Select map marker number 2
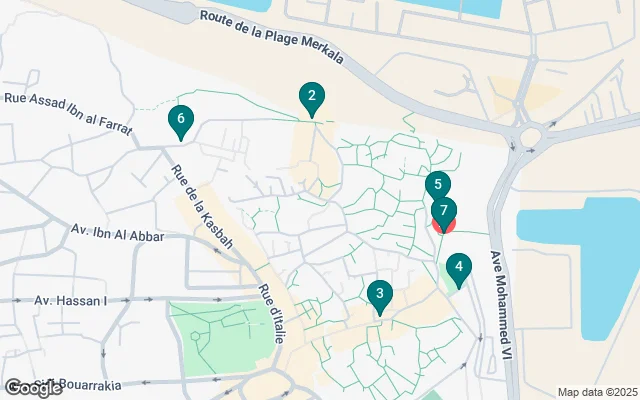This screenshot has width=640, height=400. click(312, 96)
